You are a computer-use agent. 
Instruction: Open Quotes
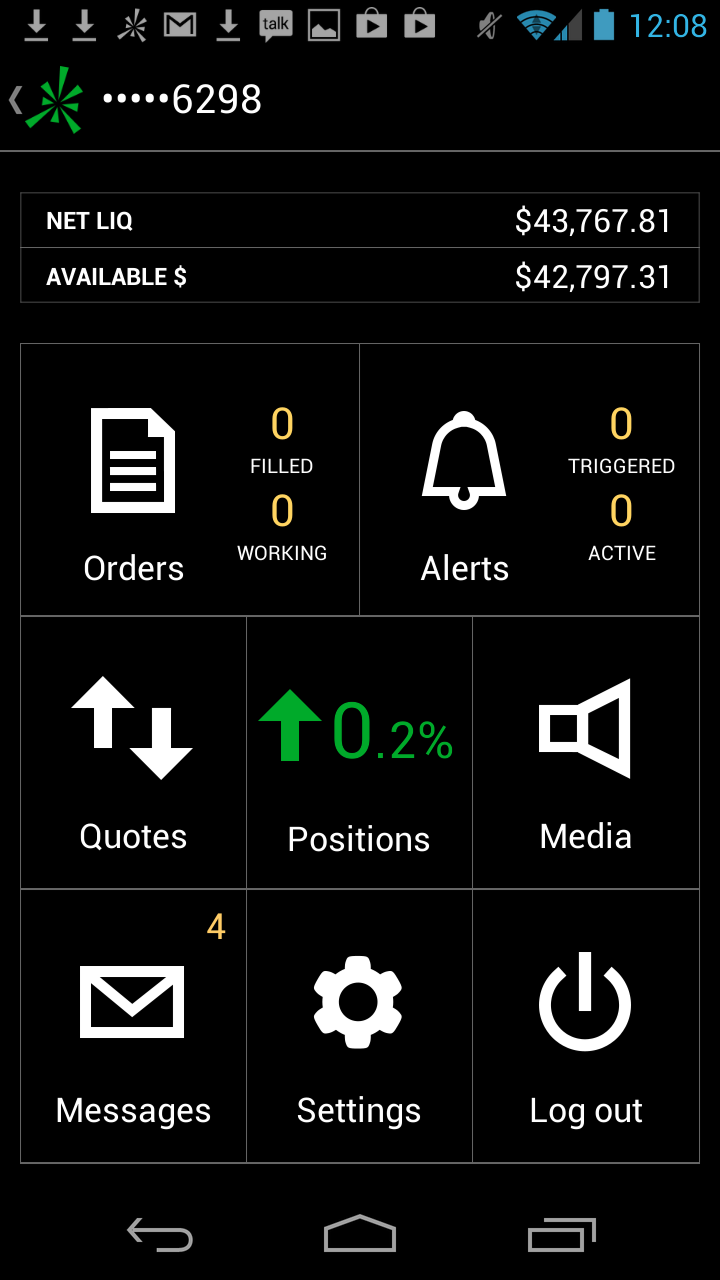pyautogui.click(x=133, y=753)
